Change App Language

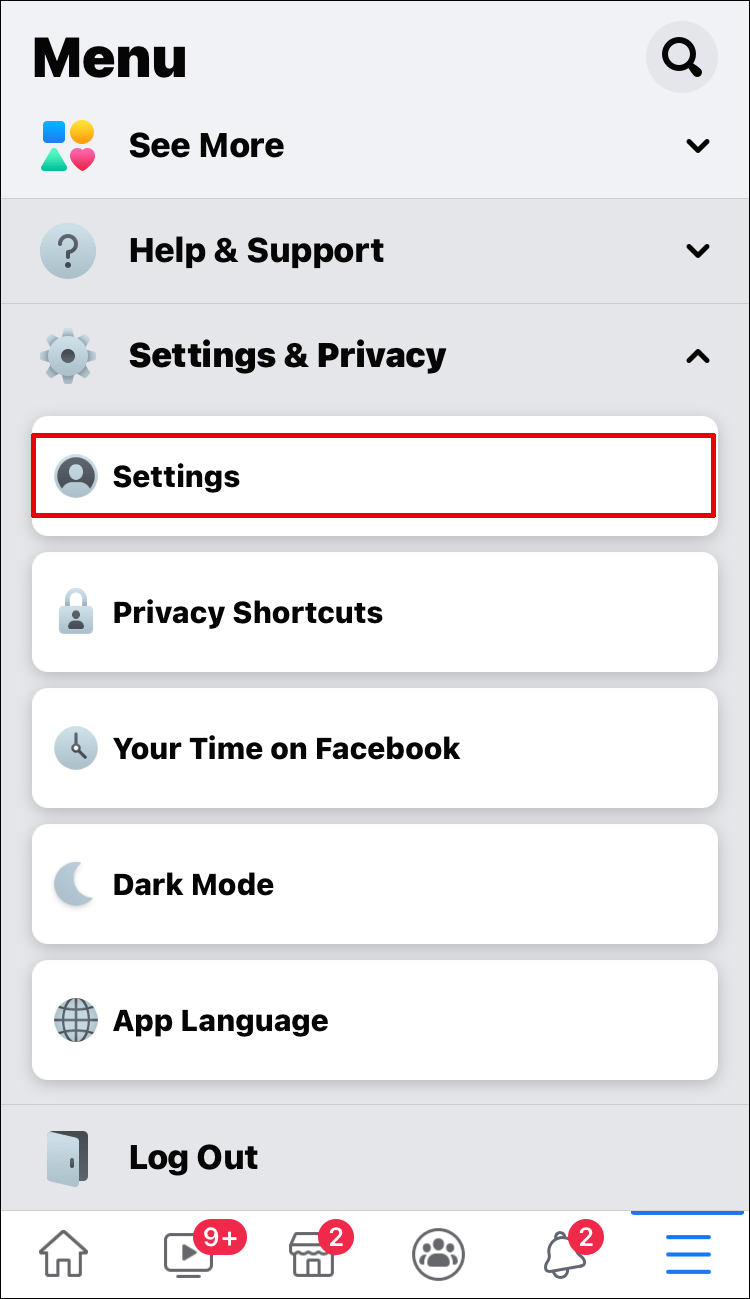point(374,1020)
